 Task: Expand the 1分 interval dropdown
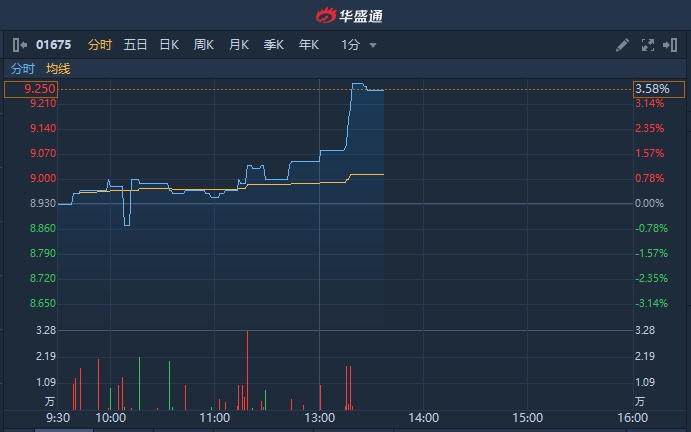pyautogui.click(x=359, y=45)
